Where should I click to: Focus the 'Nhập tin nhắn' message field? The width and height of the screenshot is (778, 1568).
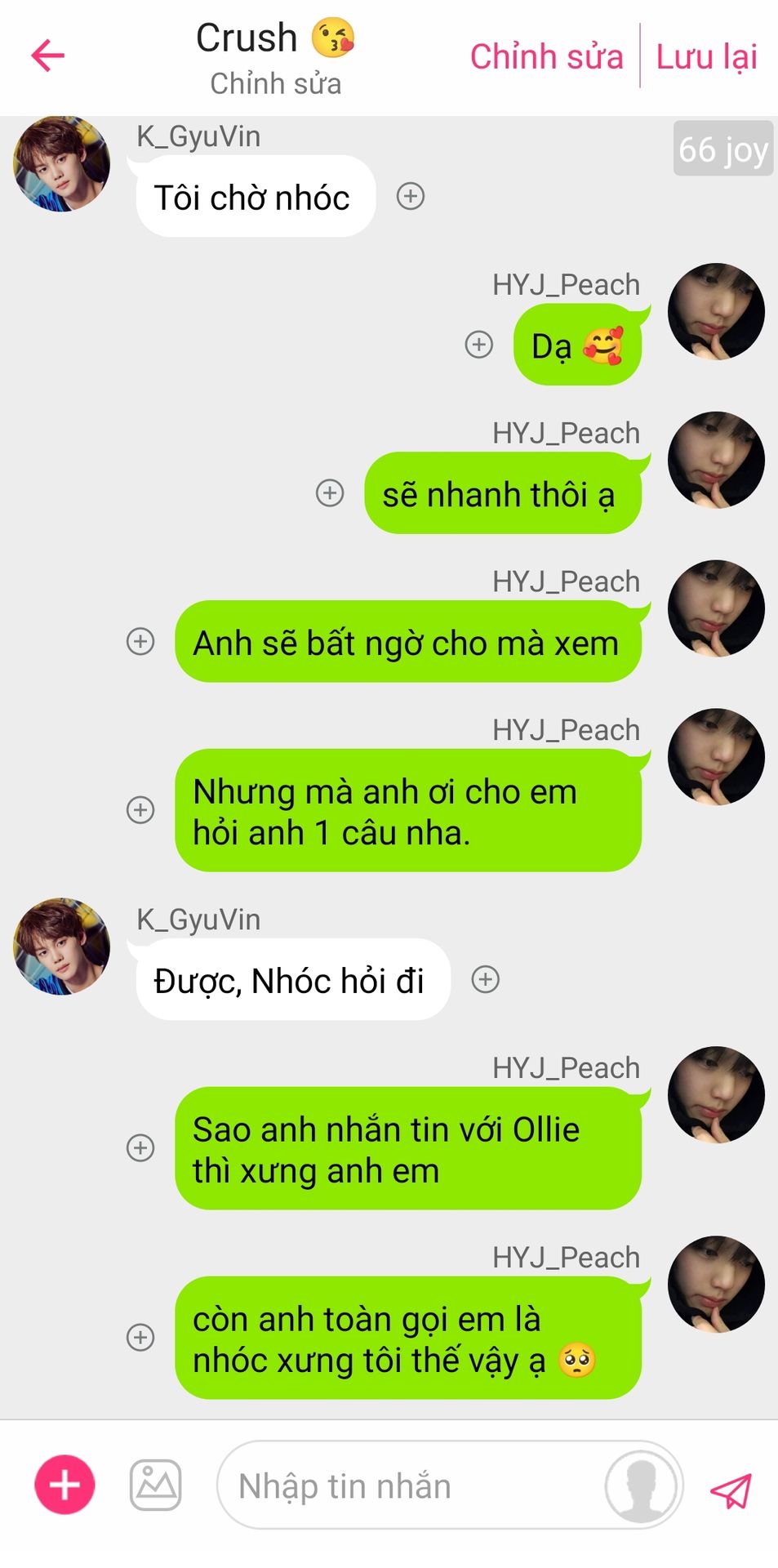pos(408,1486)
